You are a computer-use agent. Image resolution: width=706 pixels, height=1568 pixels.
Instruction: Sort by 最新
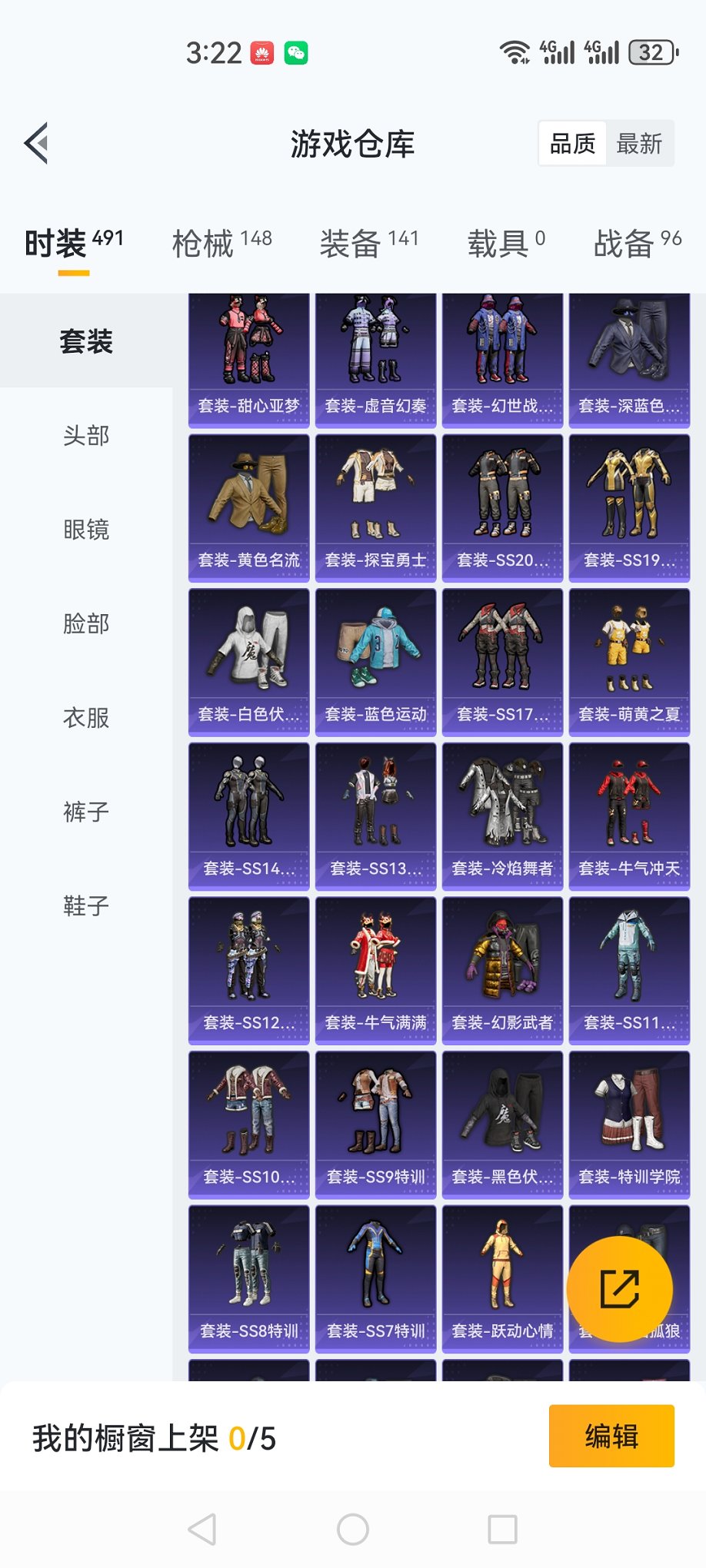click(x=639, y=144)
